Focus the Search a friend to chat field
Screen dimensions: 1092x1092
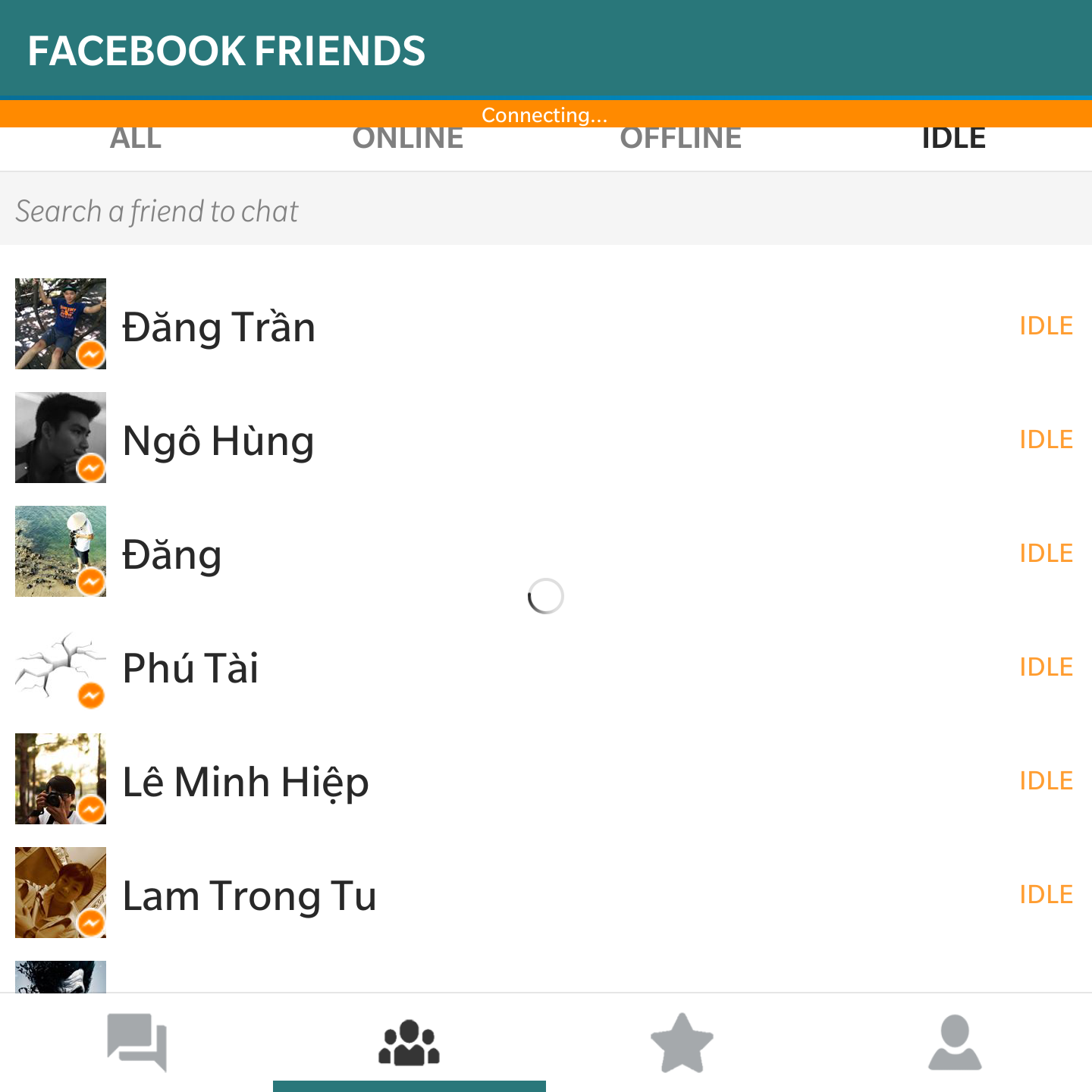(x=546, y=211)
